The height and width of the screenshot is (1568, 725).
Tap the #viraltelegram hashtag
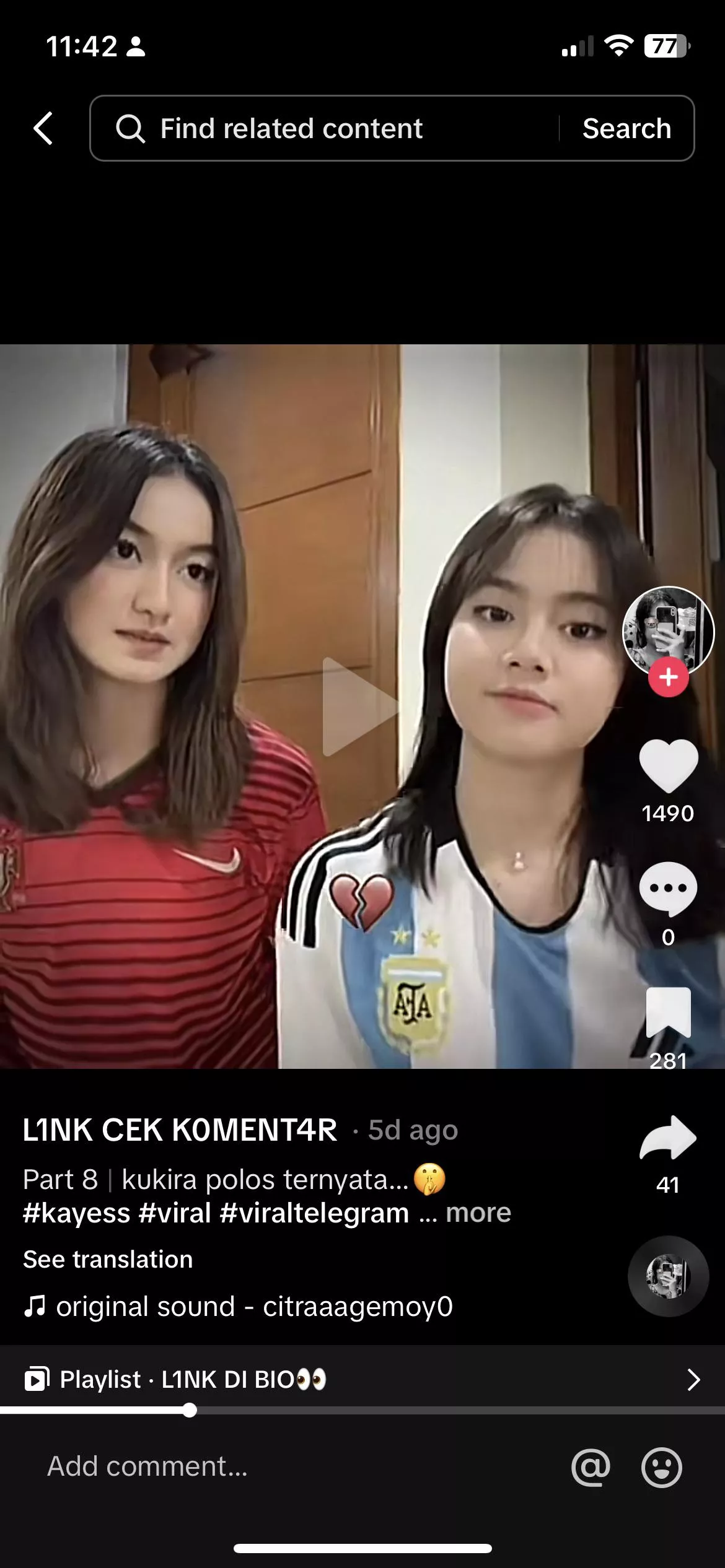(x=314, y=1213)
